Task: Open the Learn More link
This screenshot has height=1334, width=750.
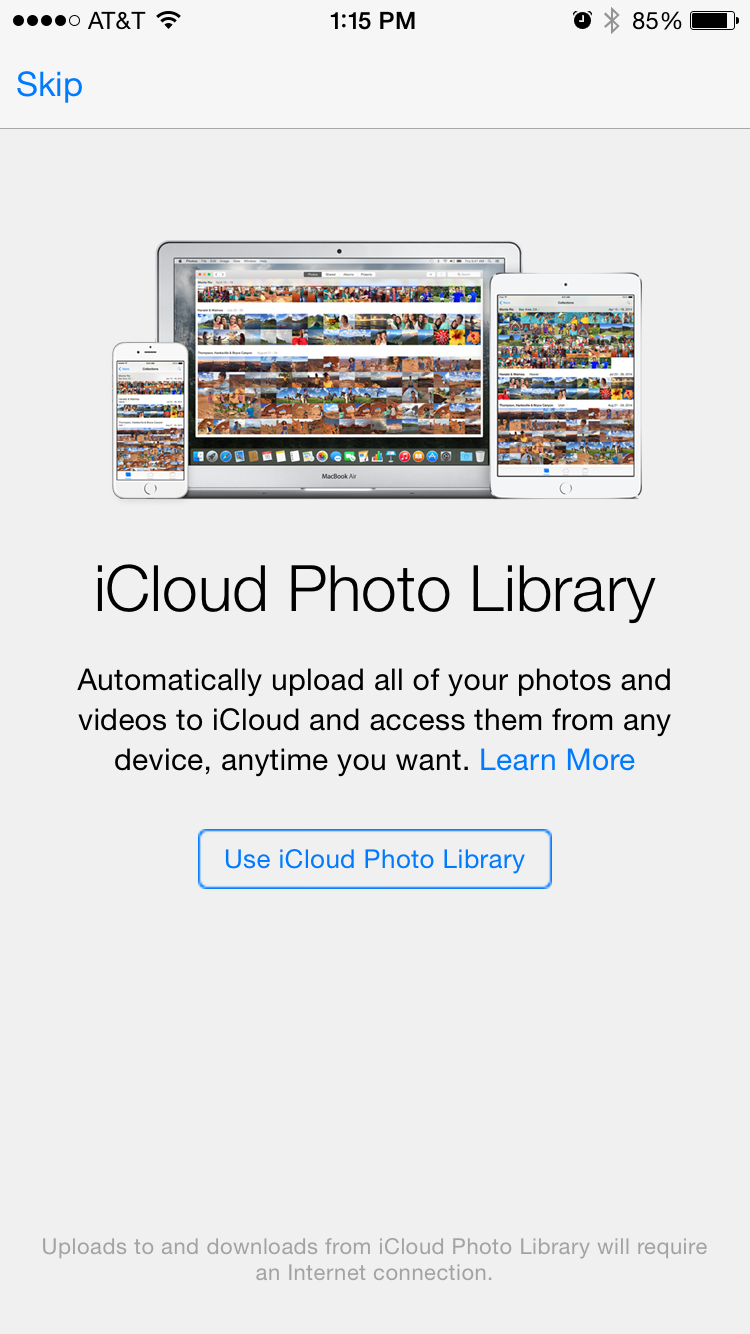Action: (x=557, y=760)
